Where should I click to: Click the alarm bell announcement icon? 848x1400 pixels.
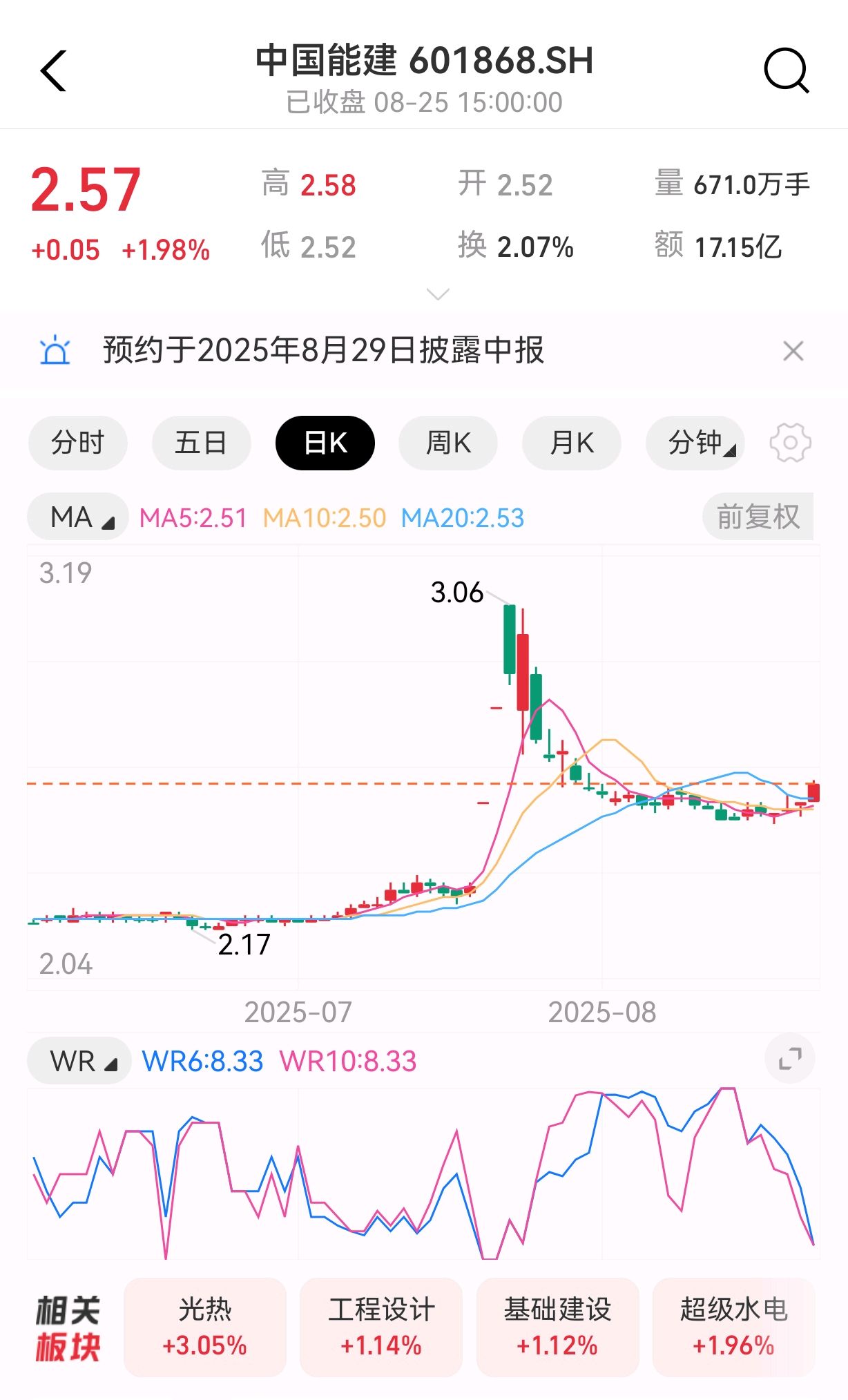pos(57,351)
